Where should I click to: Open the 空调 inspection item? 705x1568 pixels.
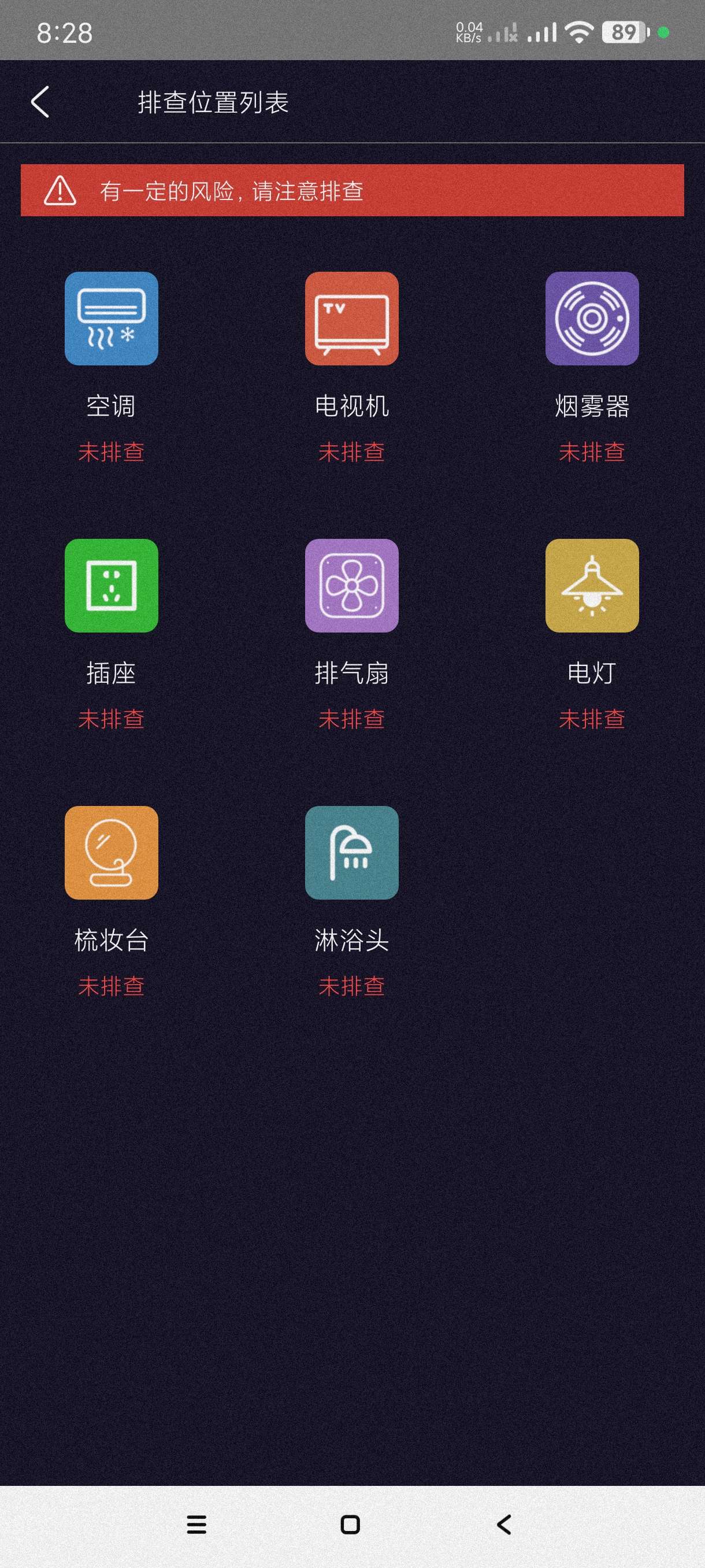tap(112, 319)
